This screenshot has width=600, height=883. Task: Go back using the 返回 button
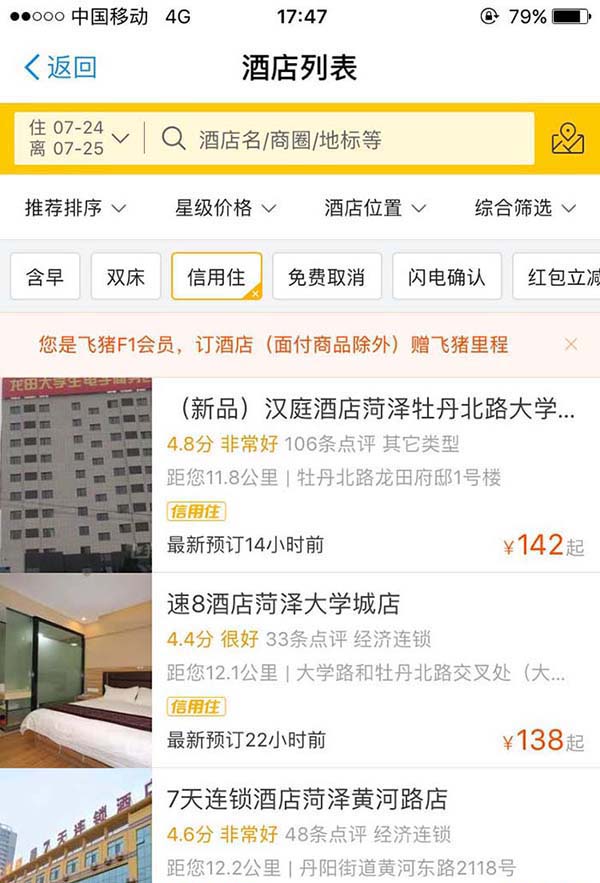pos(60,68)
